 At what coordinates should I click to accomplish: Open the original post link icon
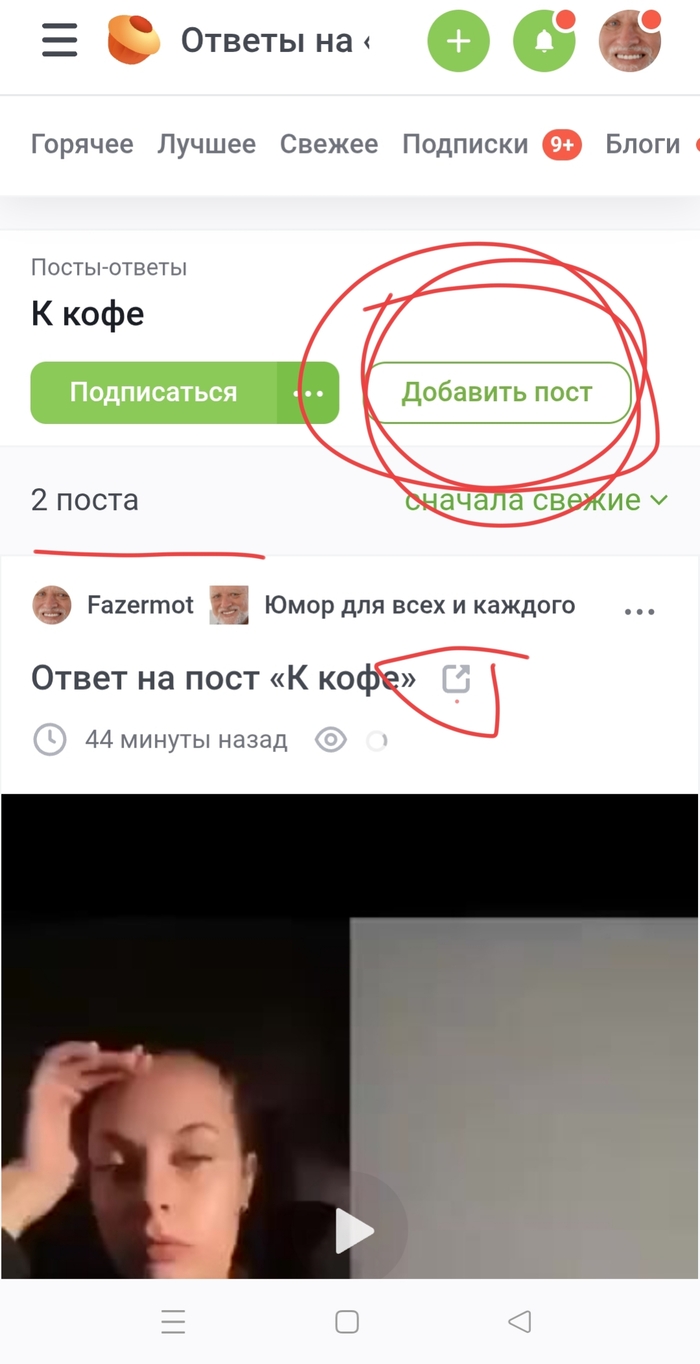456,679
